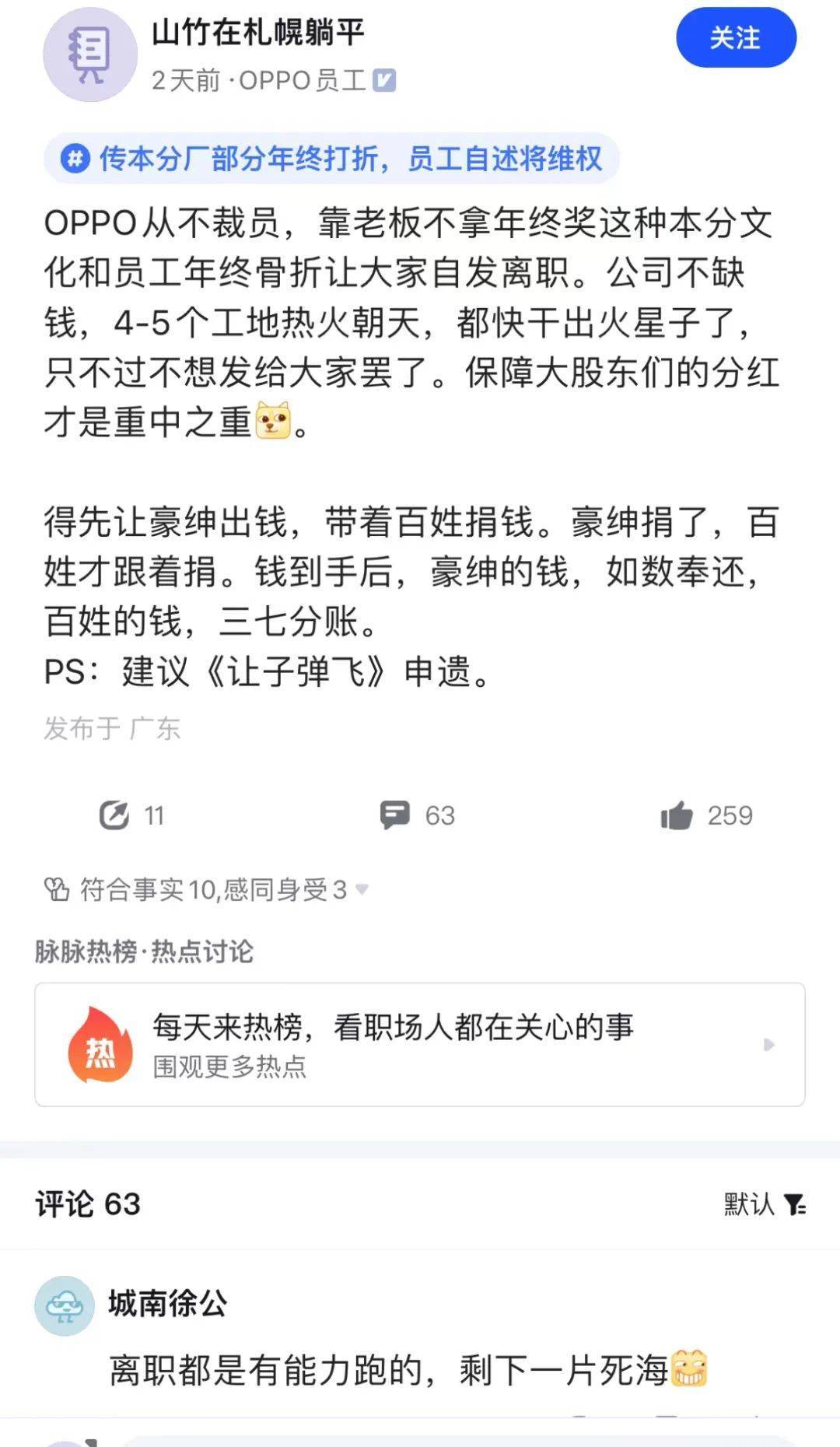Like this post with thumbs-up
The height and width of the screenshot is (1447, 840).
coord(676,815)
